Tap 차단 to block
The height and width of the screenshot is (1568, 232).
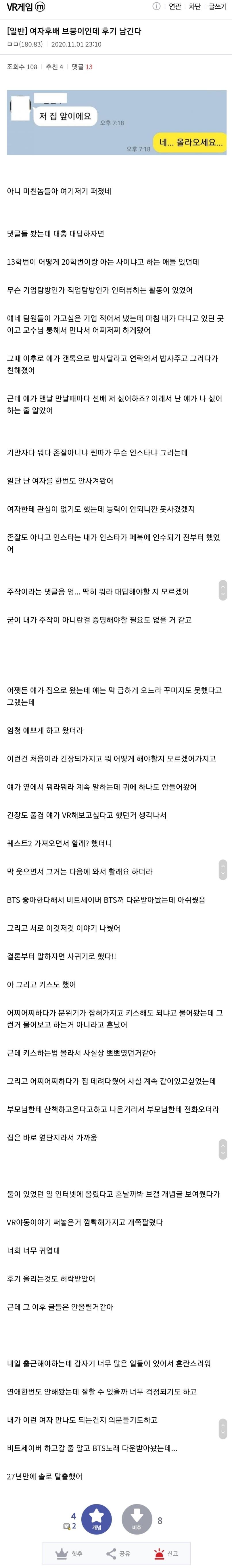pos(194,7)
